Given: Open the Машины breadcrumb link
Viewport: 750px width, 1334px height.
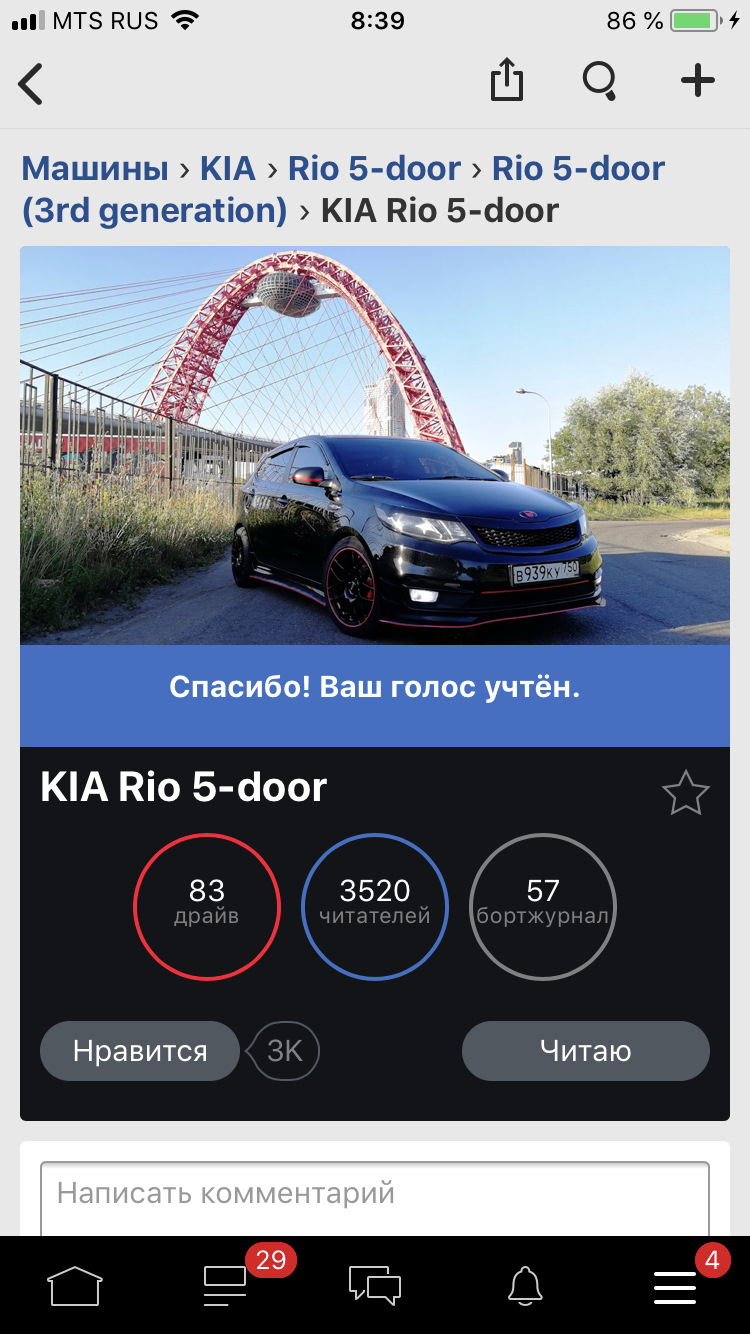Looking at the screenshot, I should coord(95,168).
